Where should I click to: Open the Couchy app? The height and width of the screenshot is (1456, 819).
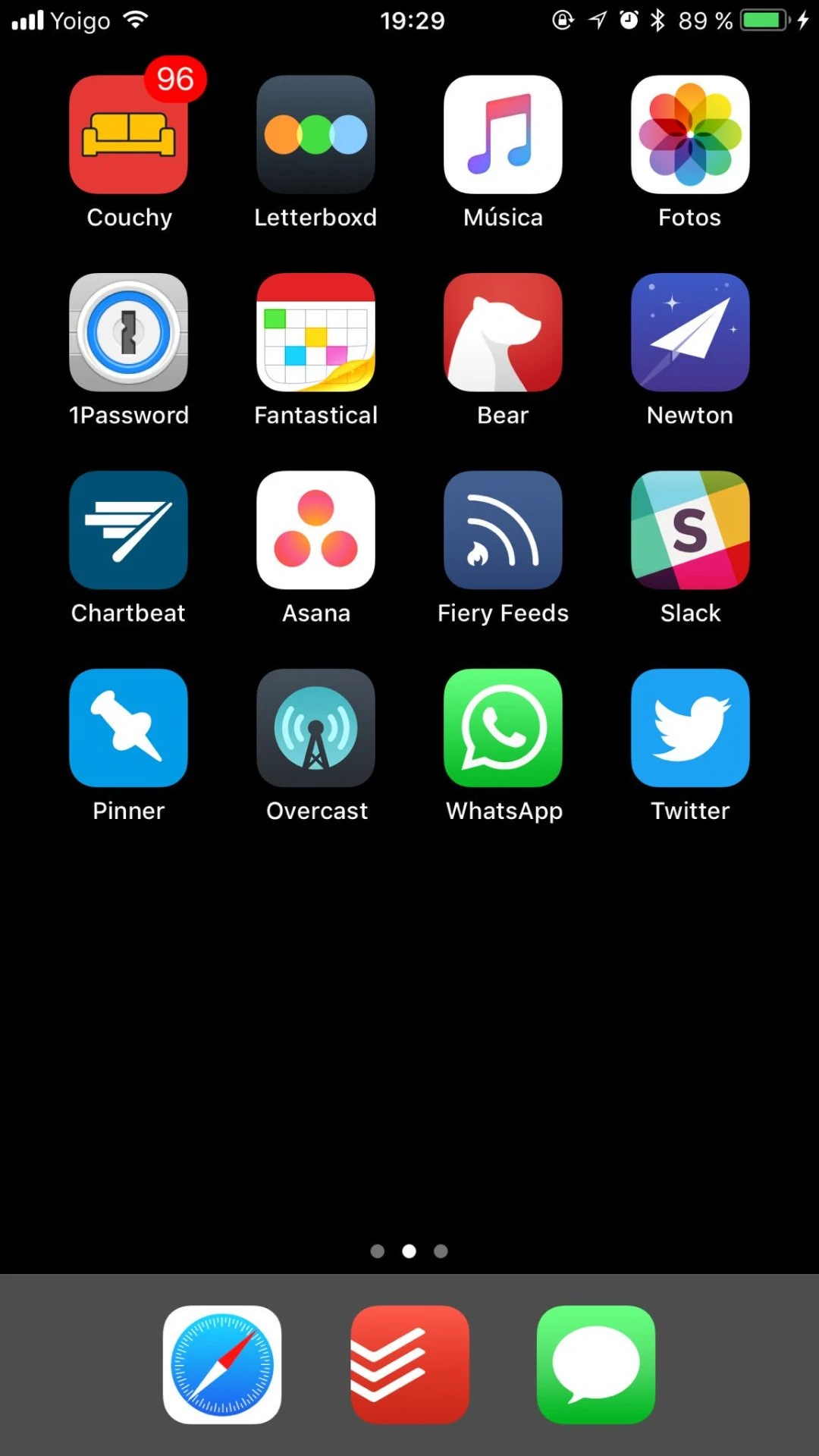click(128, 135)
